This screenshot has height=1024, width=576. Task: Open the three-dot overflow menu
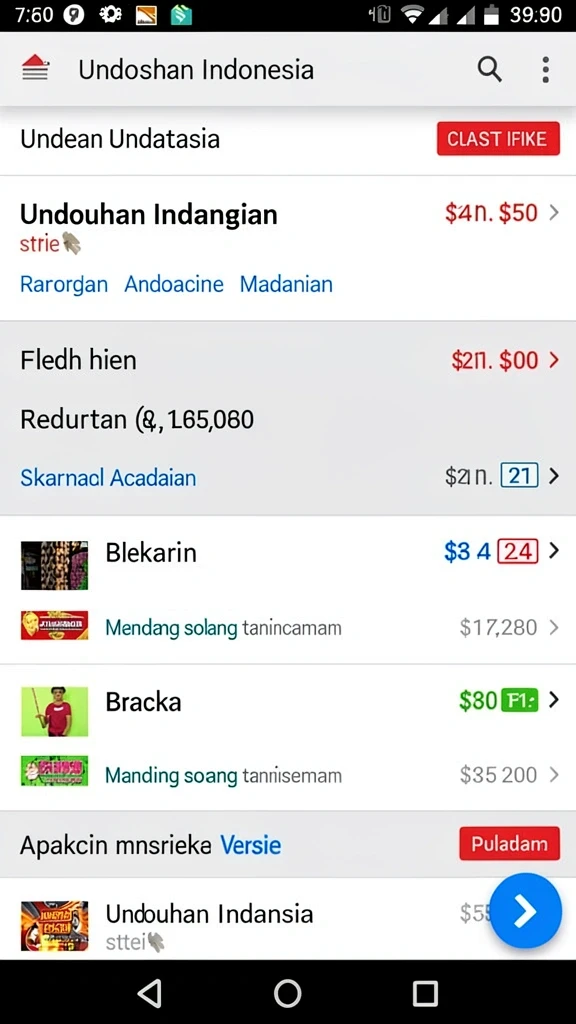(x=545, y=69)
